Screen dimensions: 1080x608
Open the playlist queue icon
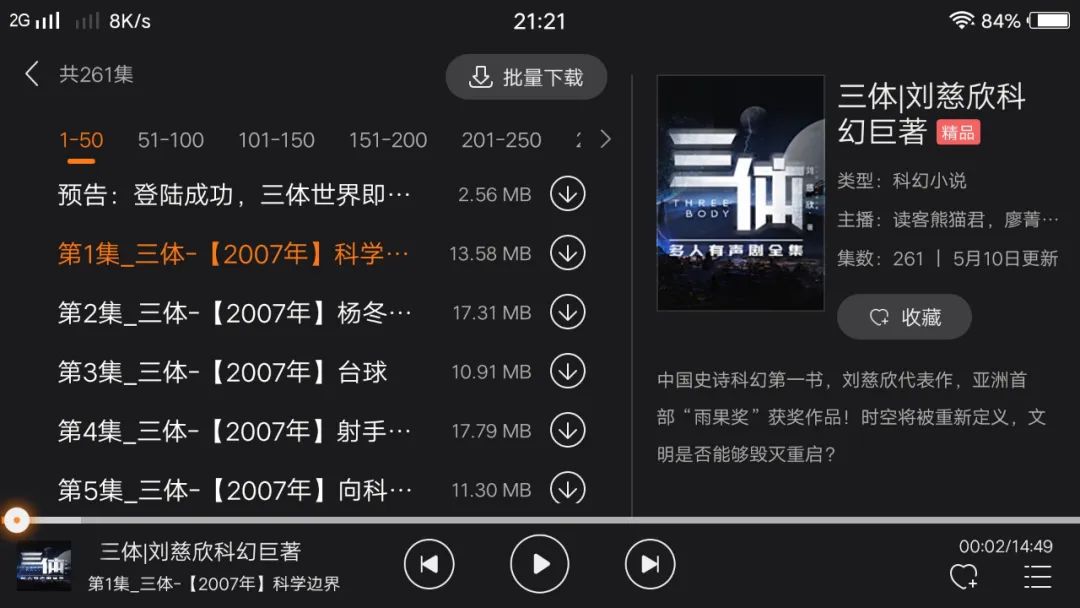1038,577
